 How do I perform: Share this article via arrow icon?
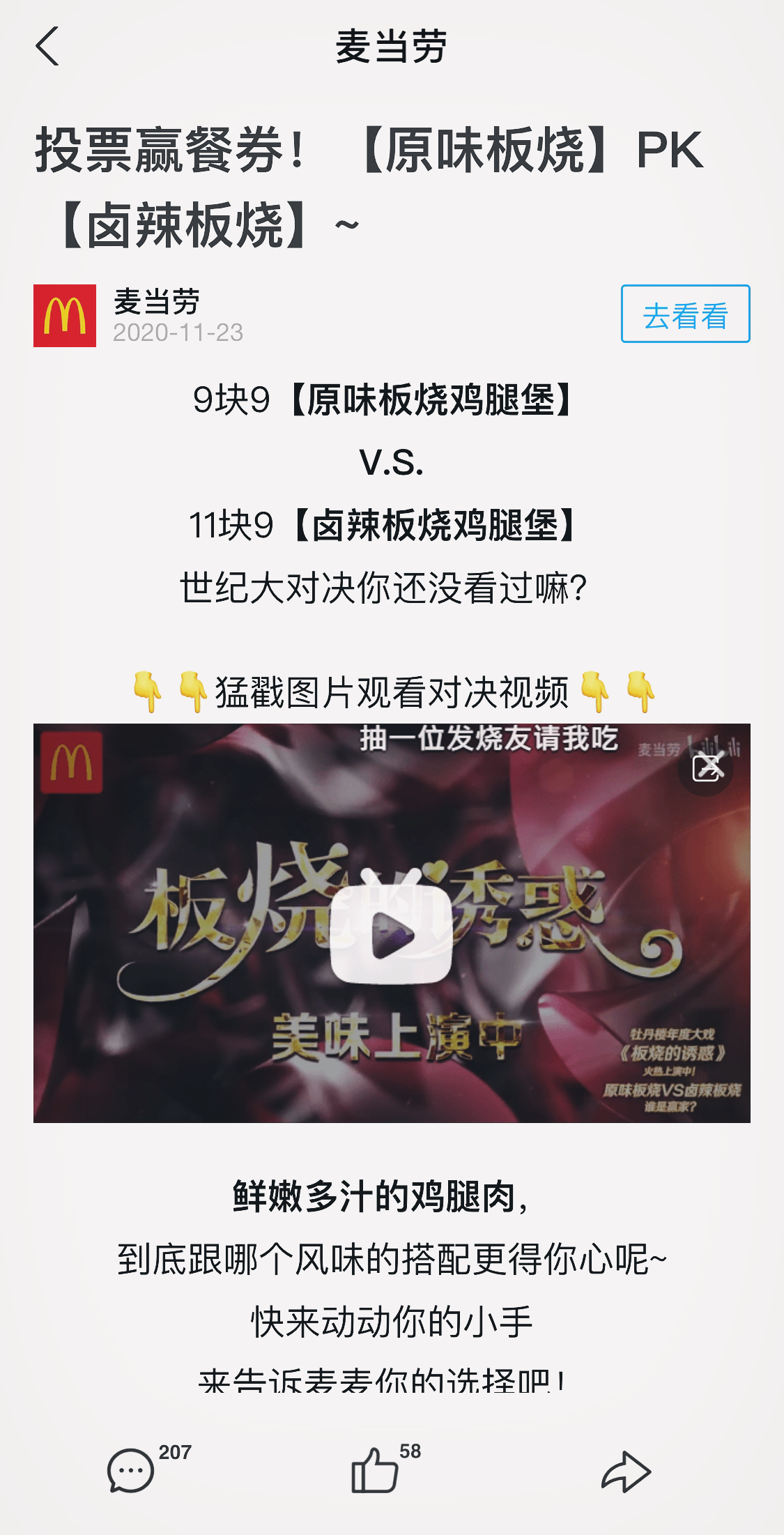pyautogui.click(x=626, y=1471)
